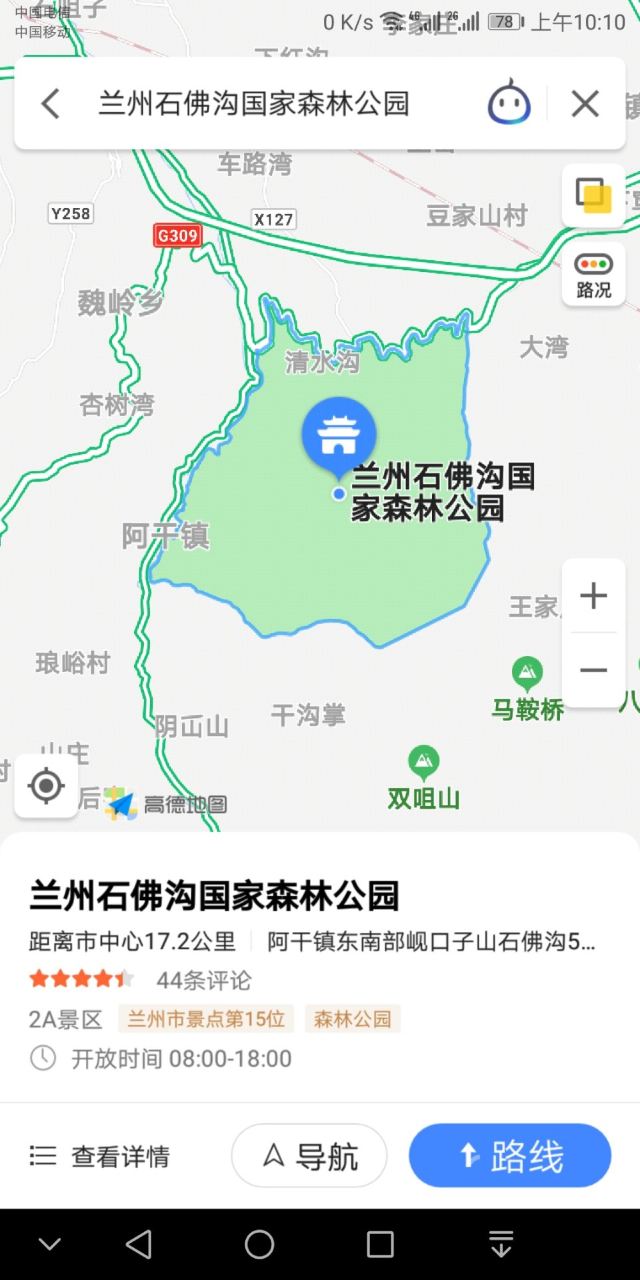The width and height of the screenshot is (640, 1280).
Task: Open the map layers selector
Action: [x=593, y=196]
